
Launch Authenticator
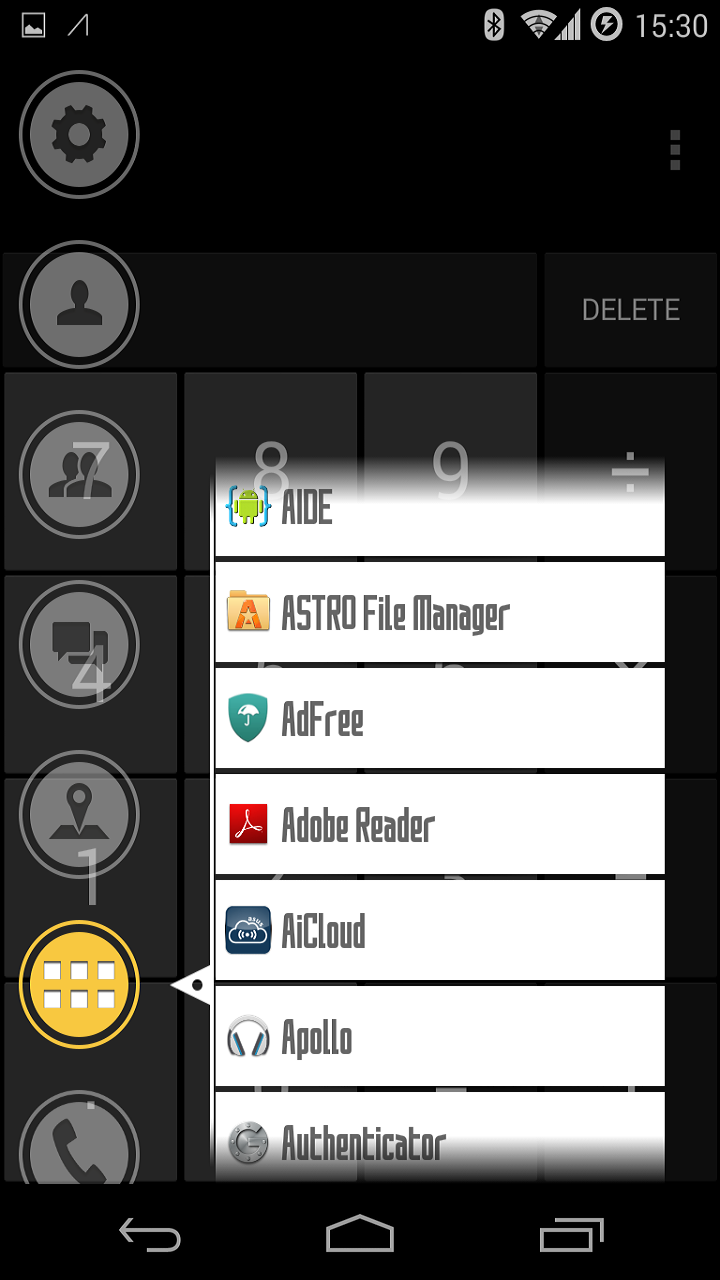pyautogui.click(x=440, y=1140)
